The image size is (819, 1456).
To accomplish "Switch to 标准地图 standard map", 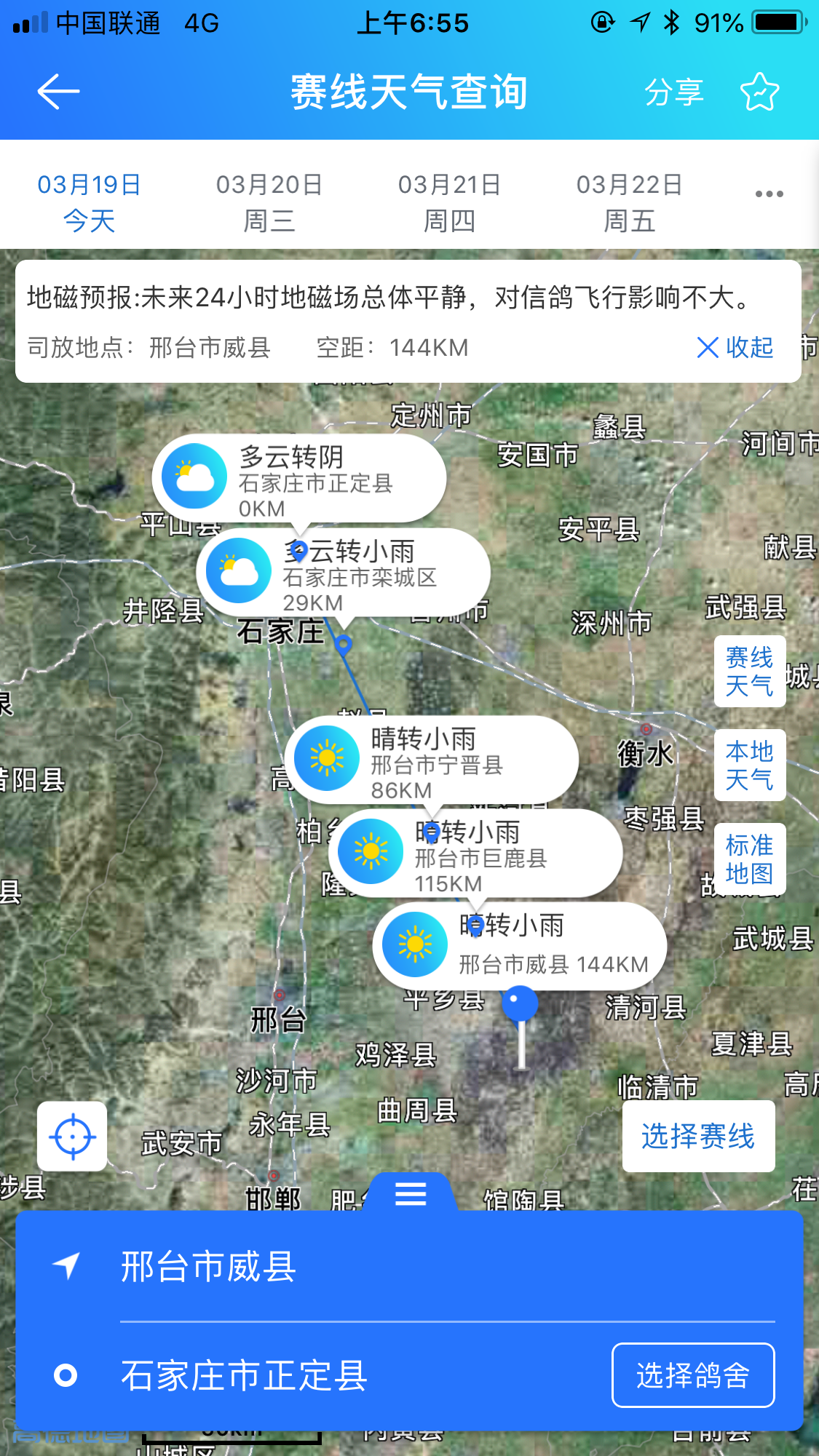I will pos(750,859).
